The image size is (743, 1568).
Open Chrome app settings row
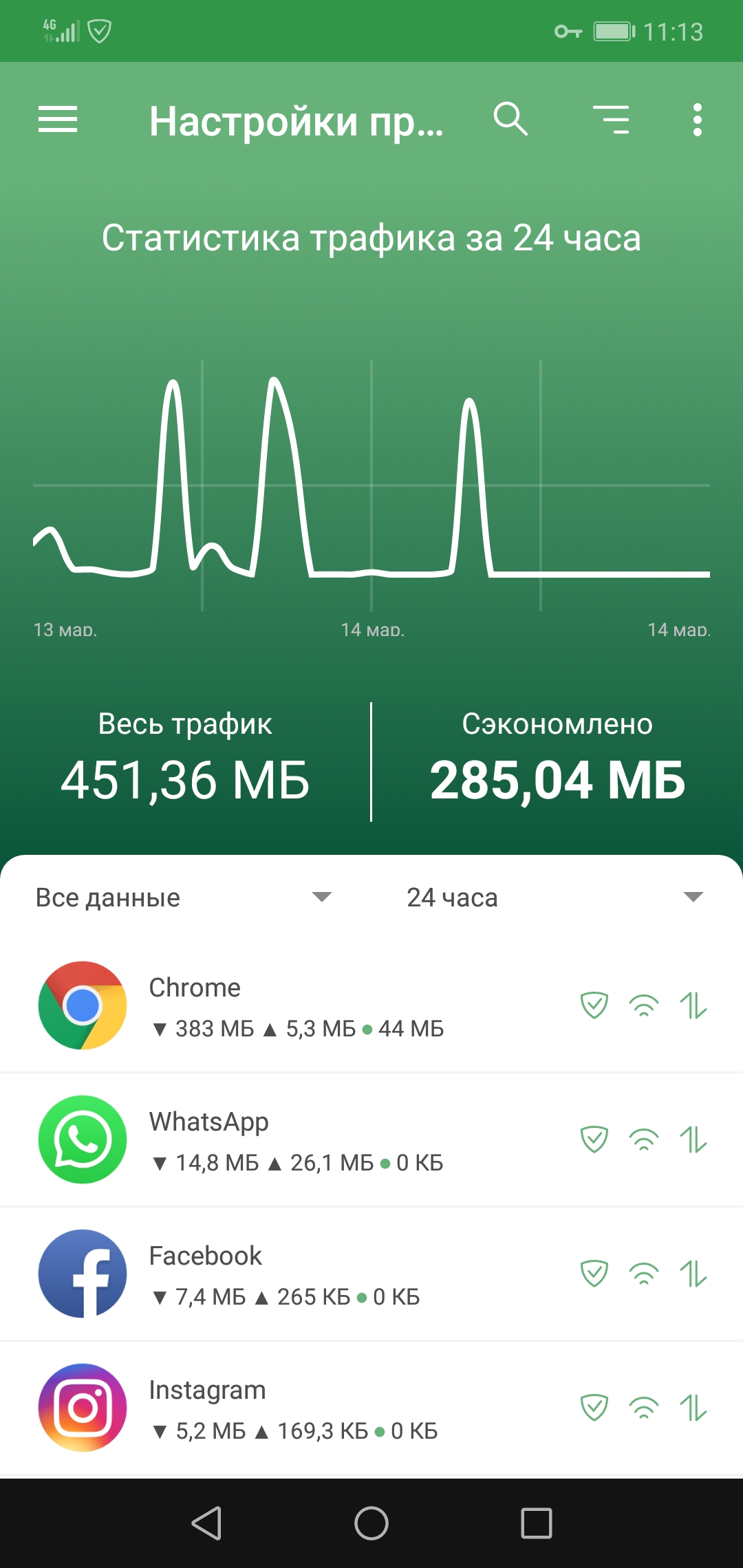click(x=296, y=1005)
